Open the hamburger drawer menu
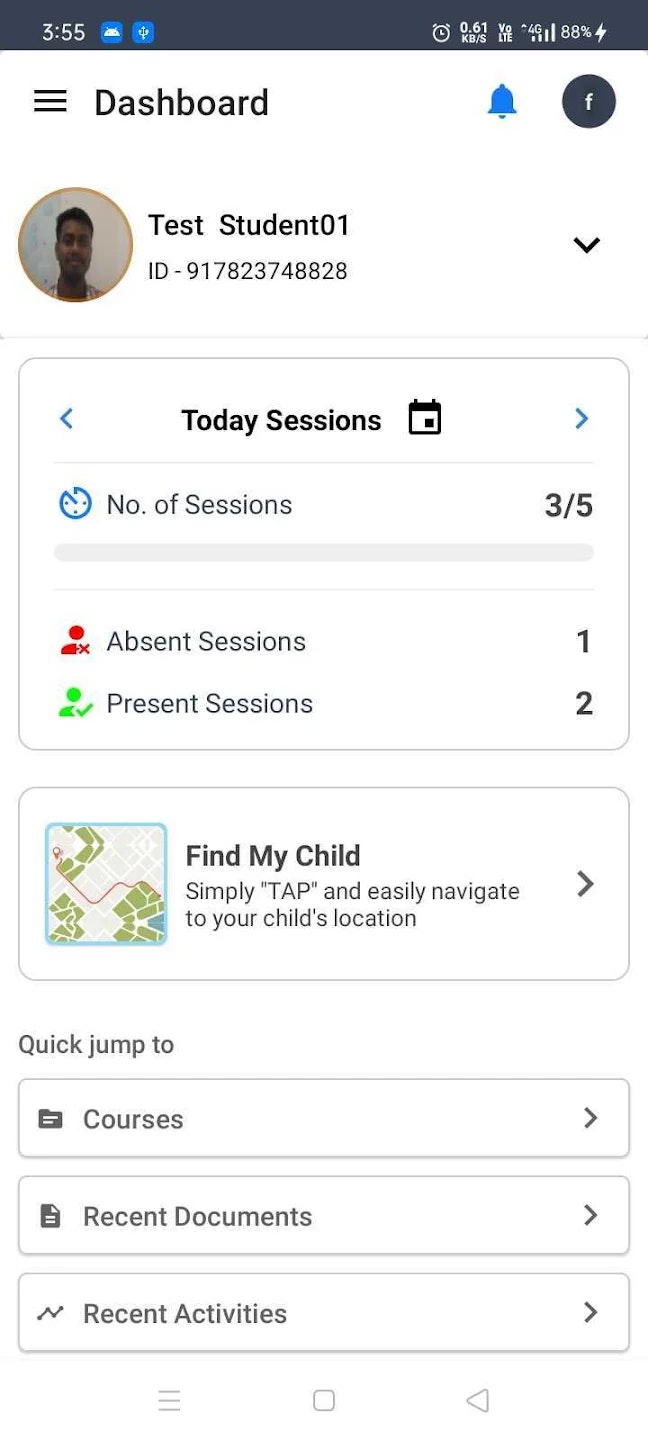The image size is (648, 1440). point(50,102)
